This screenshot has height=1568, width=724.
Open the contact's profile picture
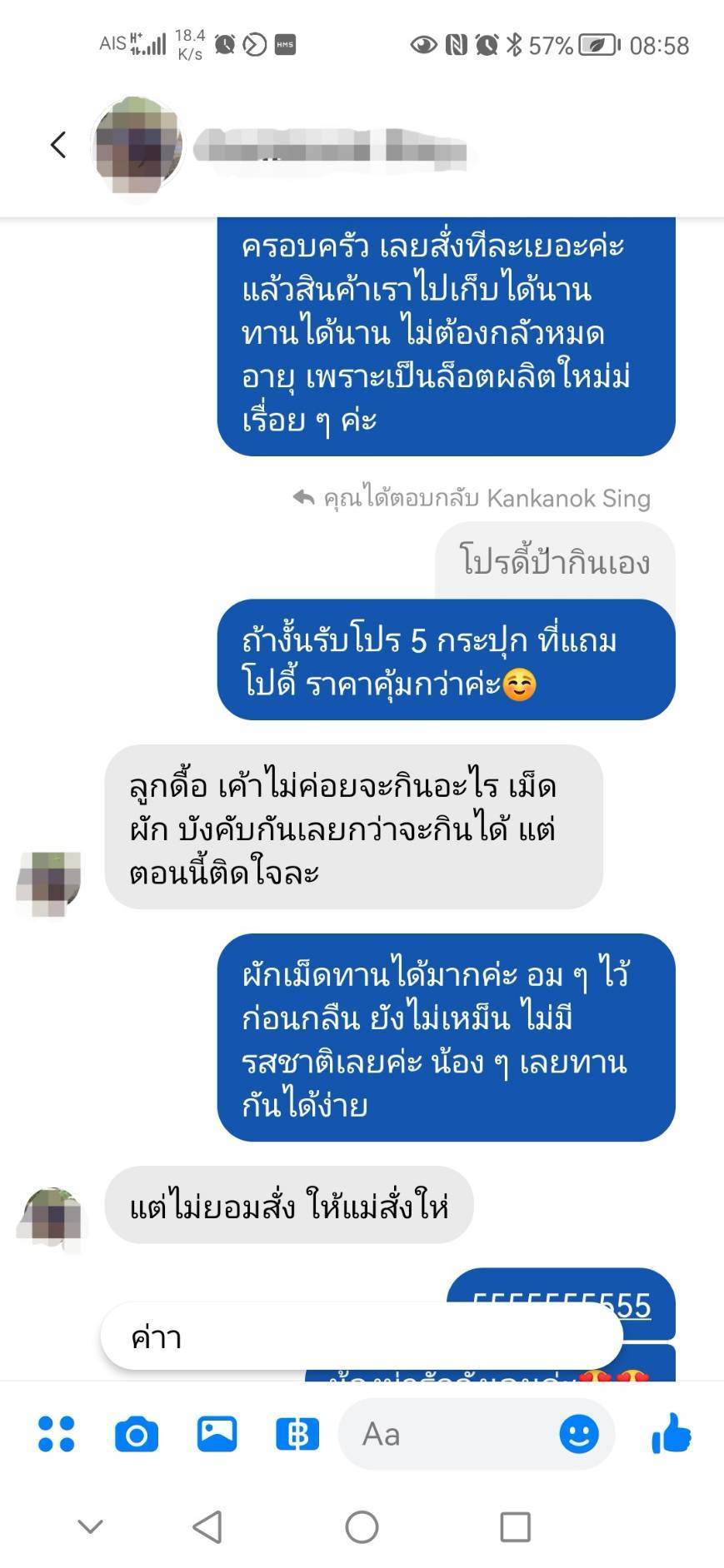(x=137, y=146)
